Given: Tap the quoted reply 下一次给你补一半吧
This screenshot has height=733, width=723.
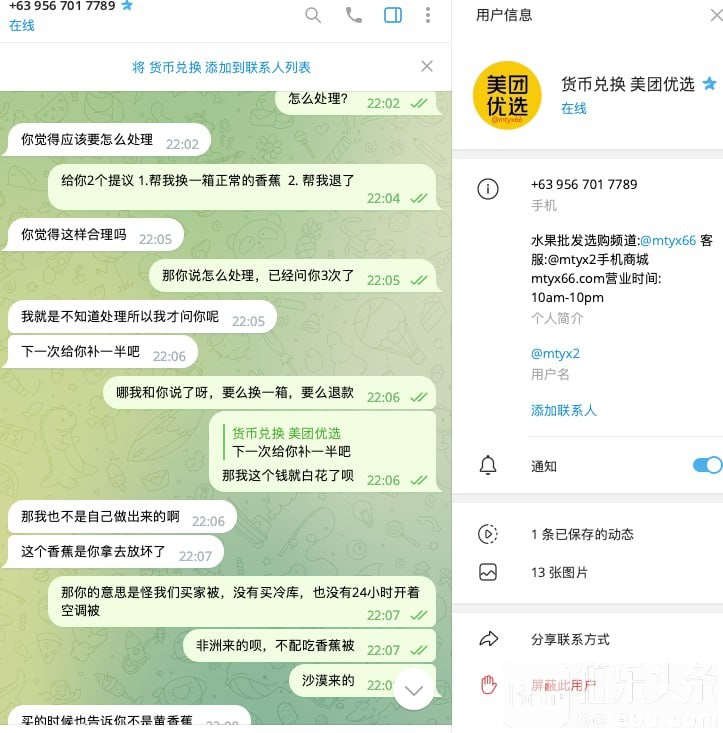Looking at the screenshot, I should pos(290,443).
